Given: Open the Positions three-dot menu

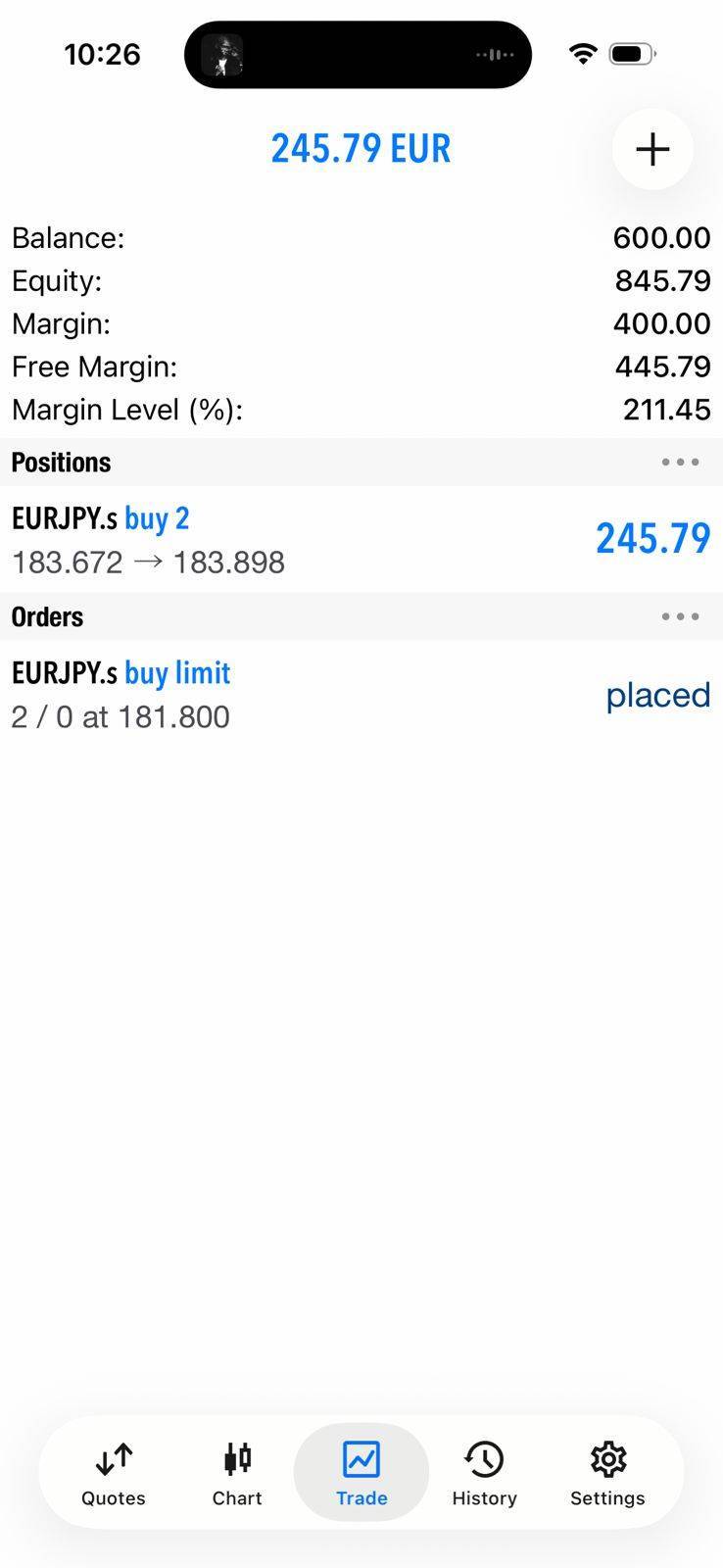Looking at the screenshot, I should 680,463.
